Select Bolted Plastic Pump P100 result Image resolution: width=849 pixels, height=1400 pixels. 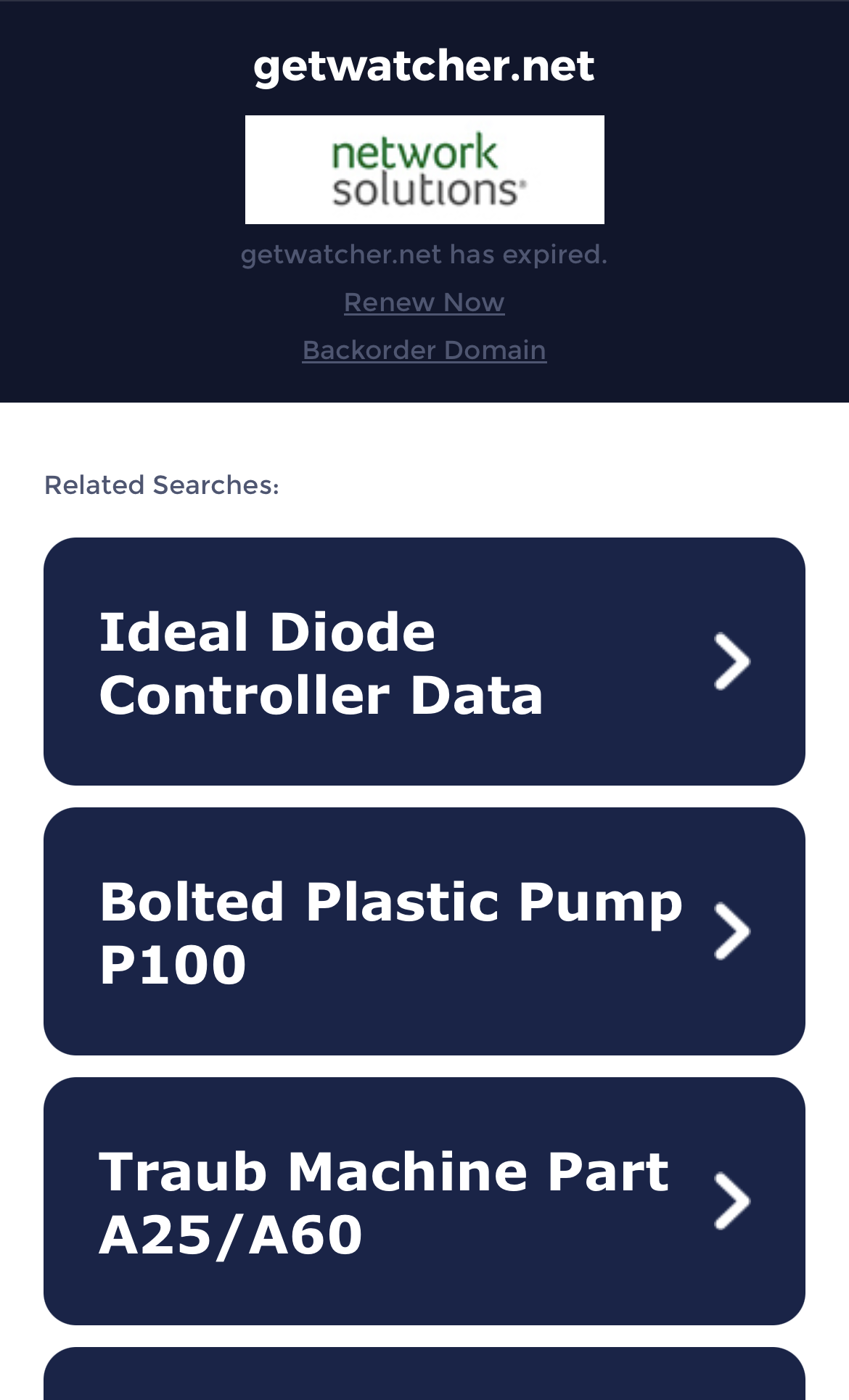coord(424,931)
